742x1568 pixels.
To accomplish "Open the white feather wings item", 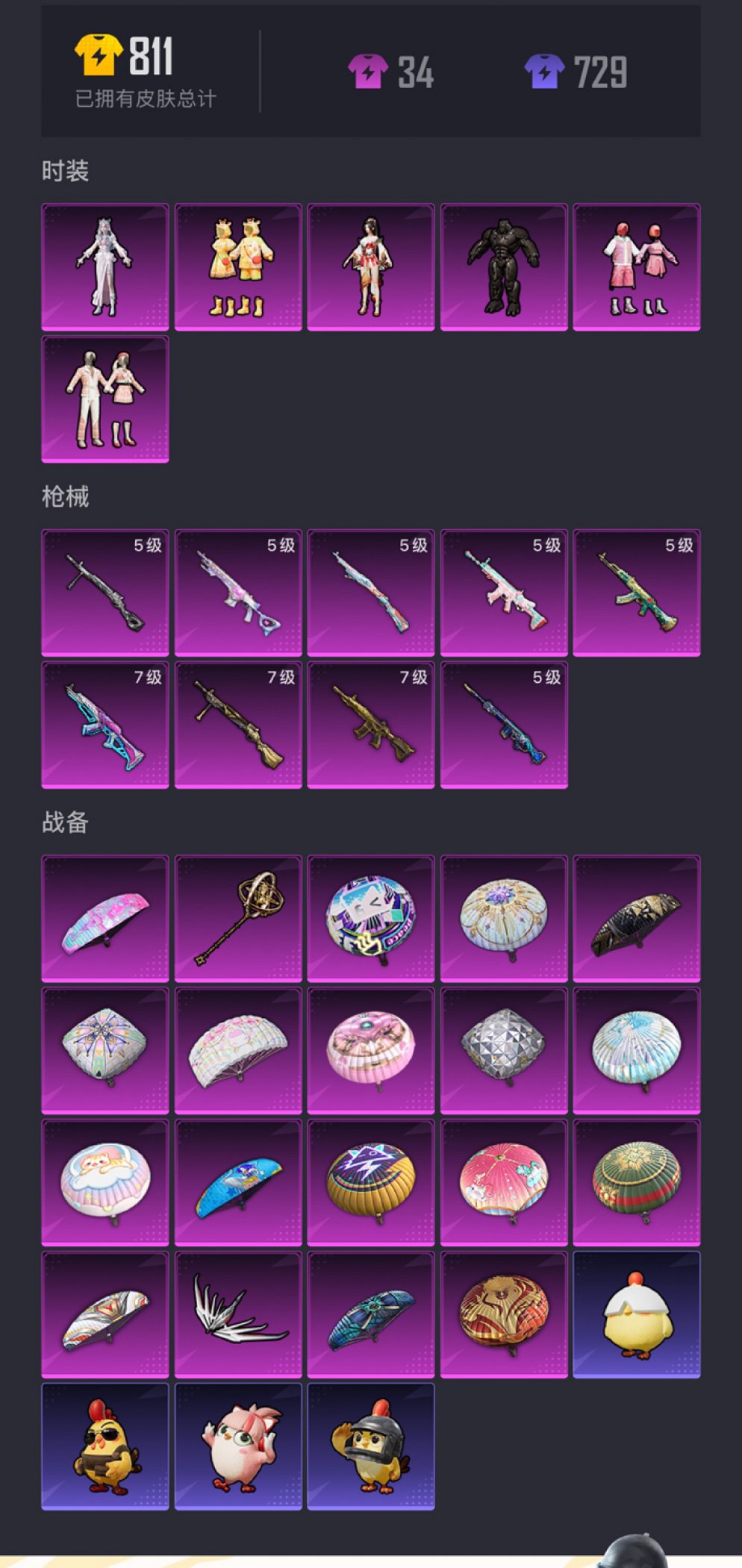I will [x=238, y=1314].
